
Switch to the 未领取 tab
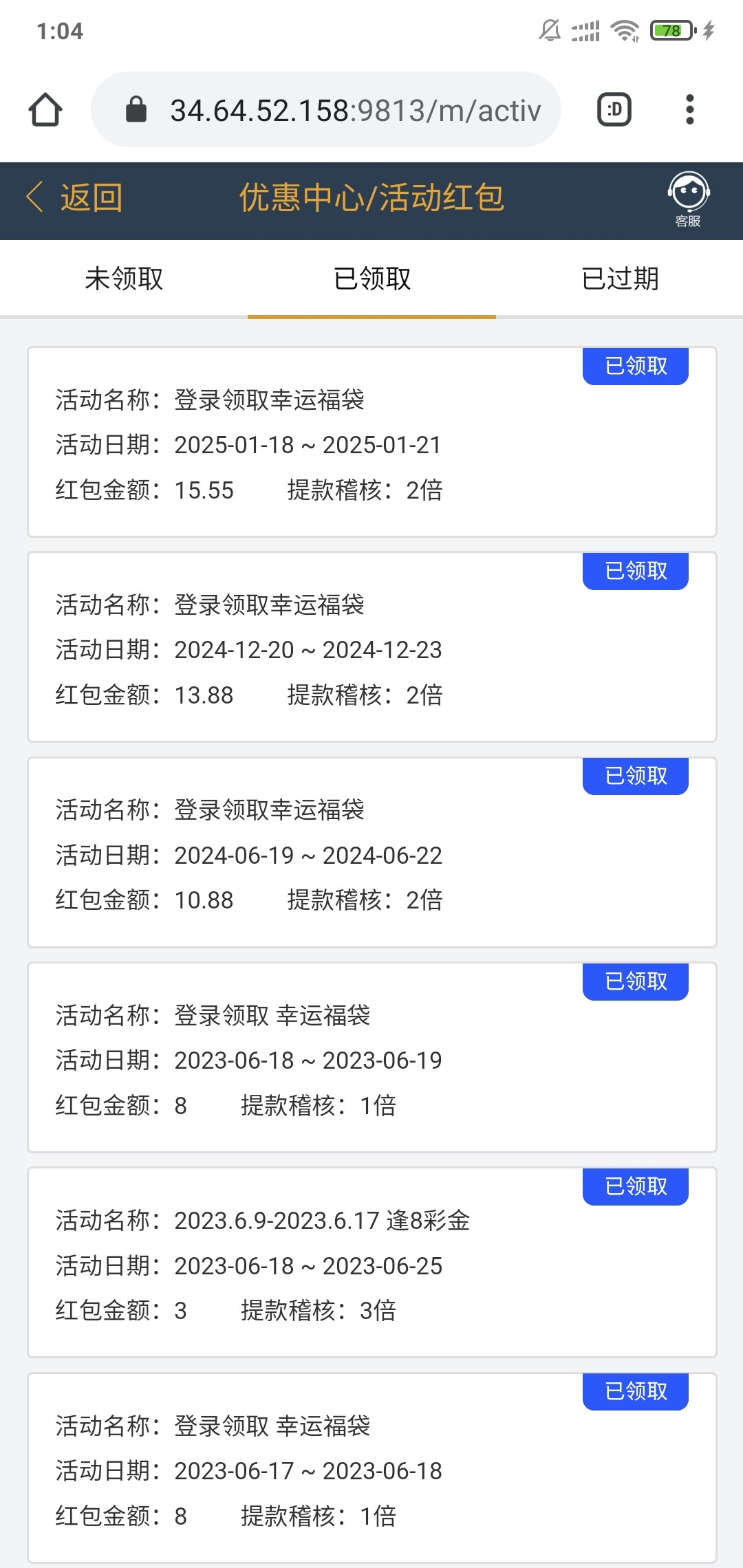pyautogui.click(x=124, y=279)
